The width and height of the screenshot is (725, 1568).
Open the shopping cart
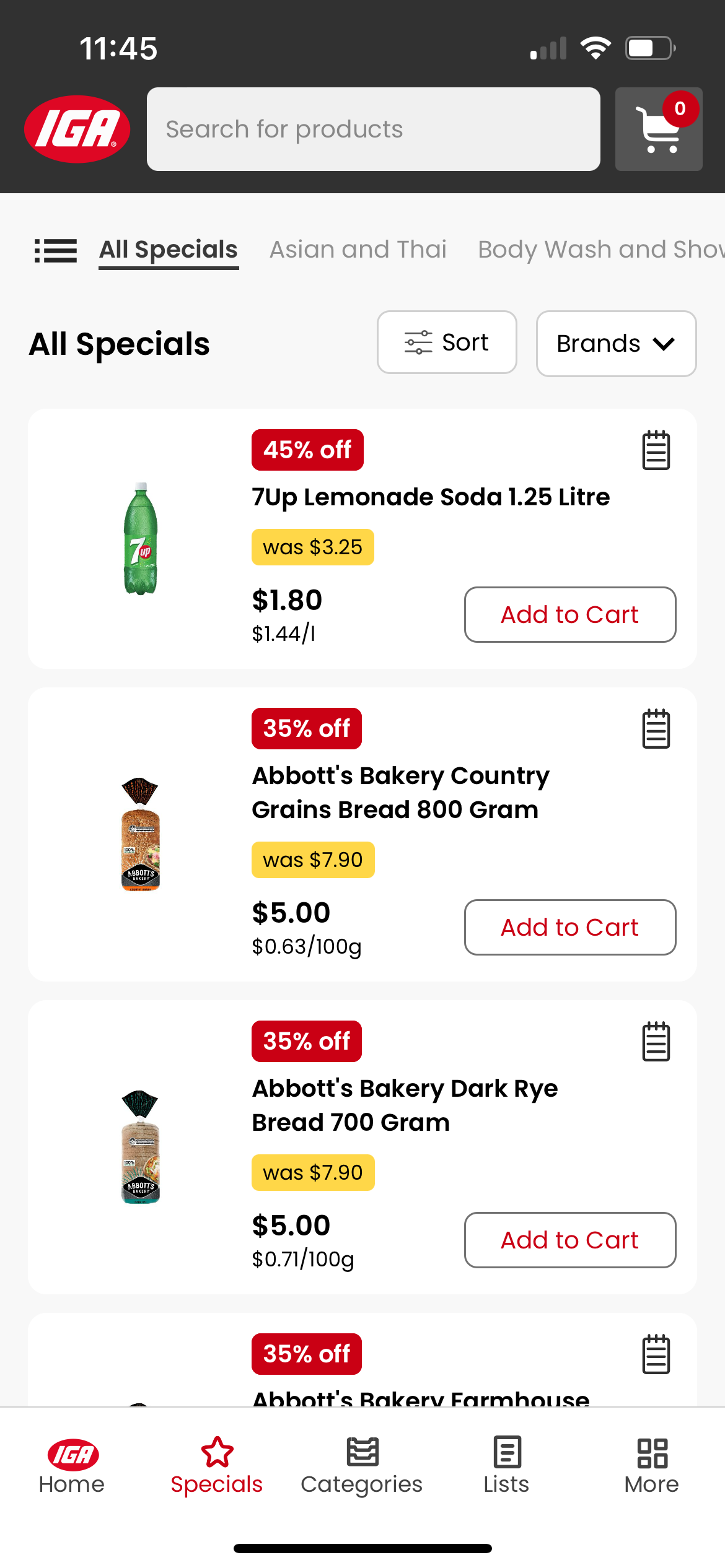tap(658, 129)
